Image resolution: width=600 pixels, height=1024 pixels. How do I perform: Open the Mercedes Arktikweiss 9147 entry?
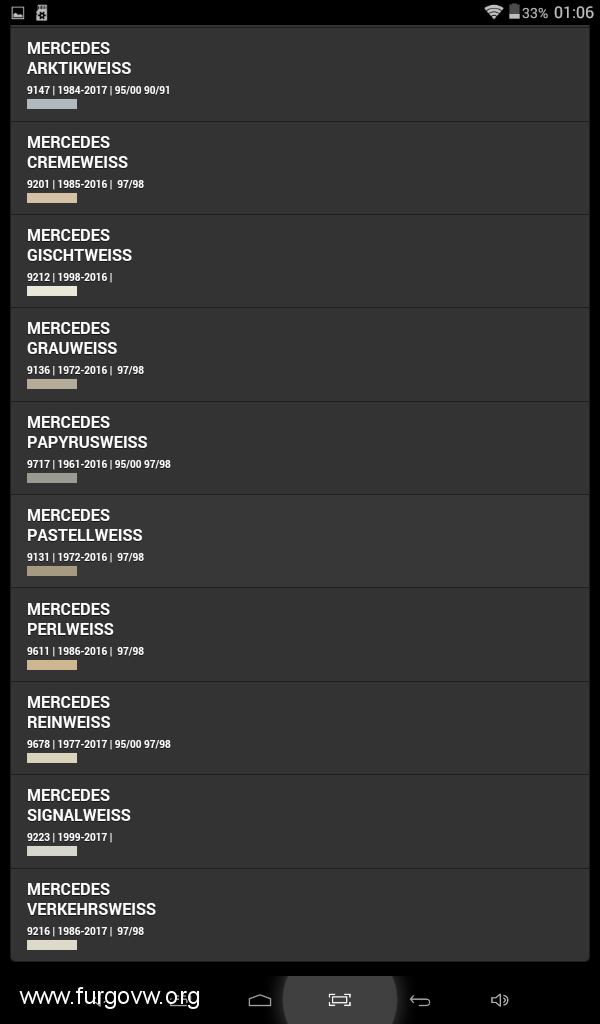click(x=300, y=74)
